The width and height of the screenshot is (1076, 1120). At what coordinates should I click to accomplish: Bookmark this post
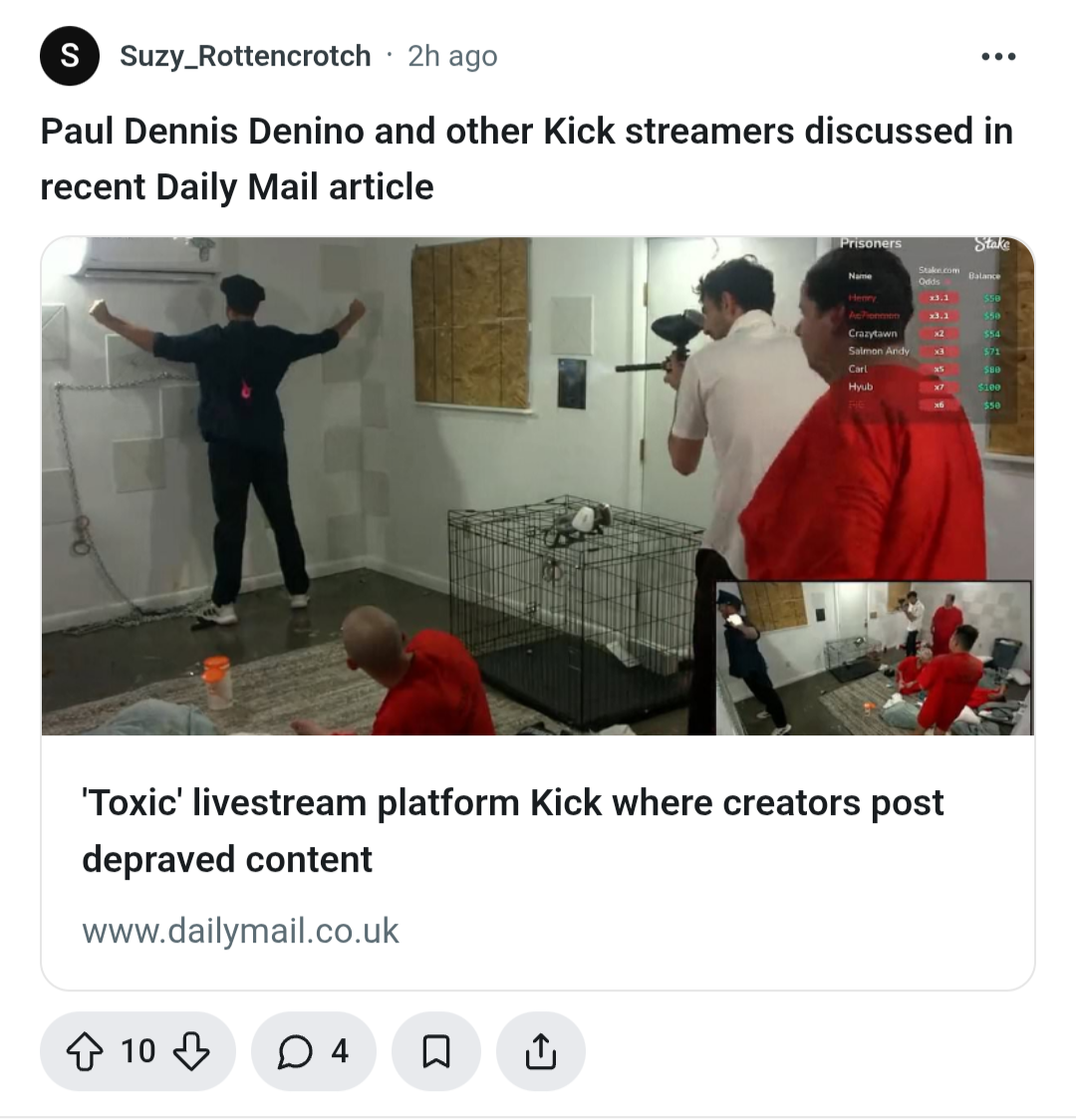(436, 1050)
